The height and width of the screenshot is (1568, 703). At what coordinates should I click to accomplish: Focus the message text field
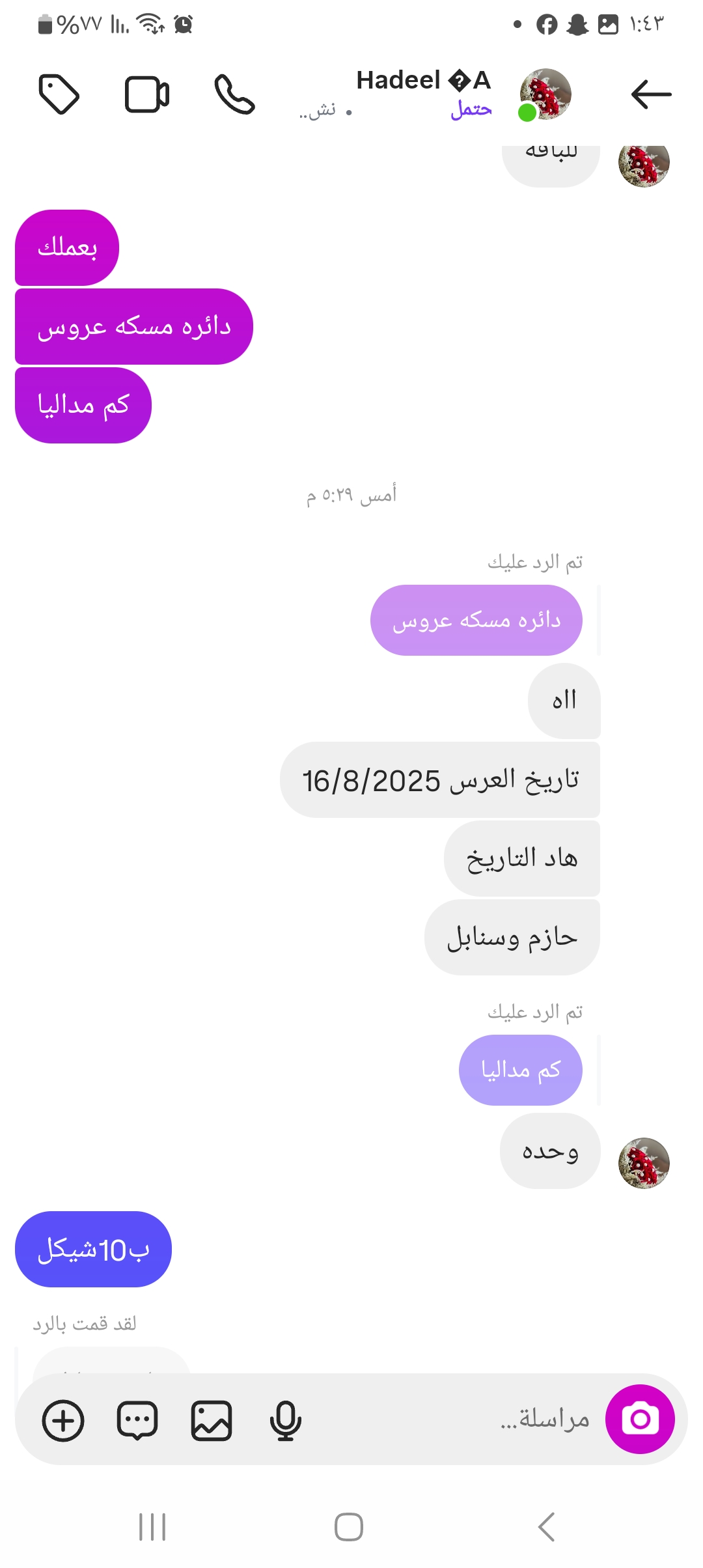(456, 1419)
